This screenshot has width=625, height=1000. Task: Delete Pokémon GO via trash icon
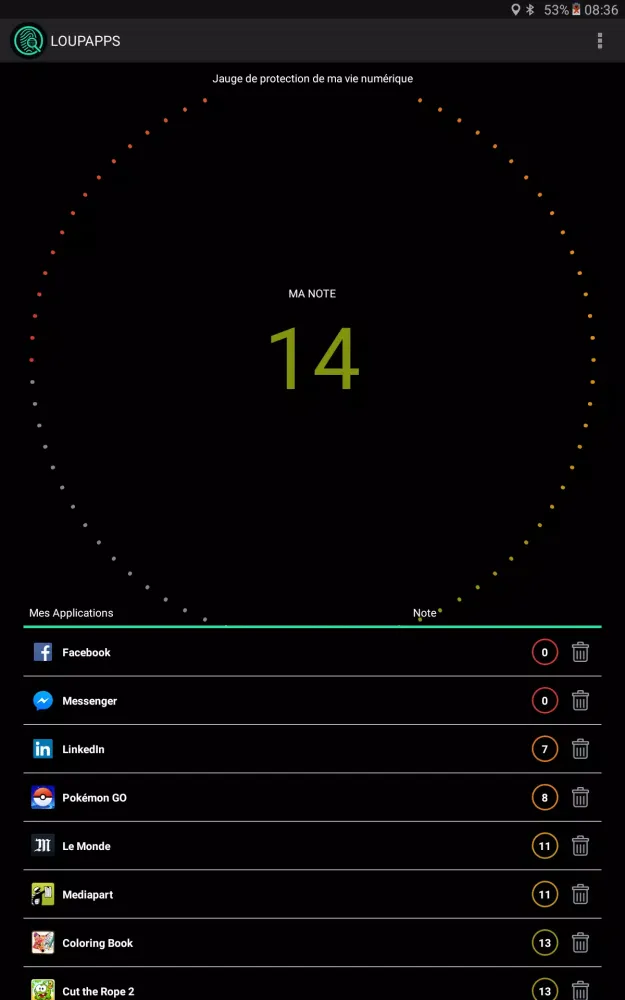click(x=580, y=798)
